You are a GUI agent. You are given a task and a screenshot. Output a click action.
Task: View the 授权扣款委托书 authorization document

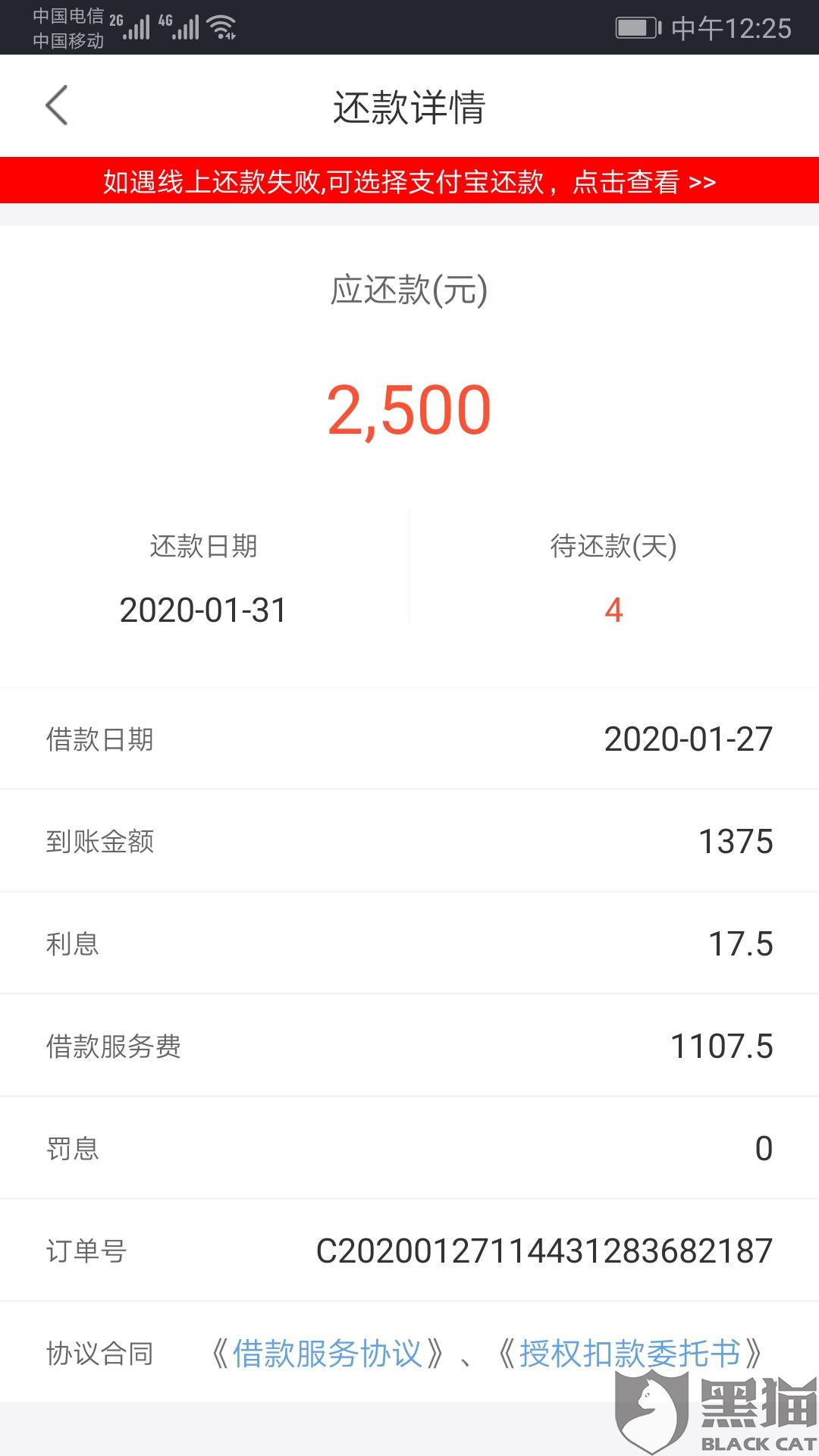[x=629, y=1354]
